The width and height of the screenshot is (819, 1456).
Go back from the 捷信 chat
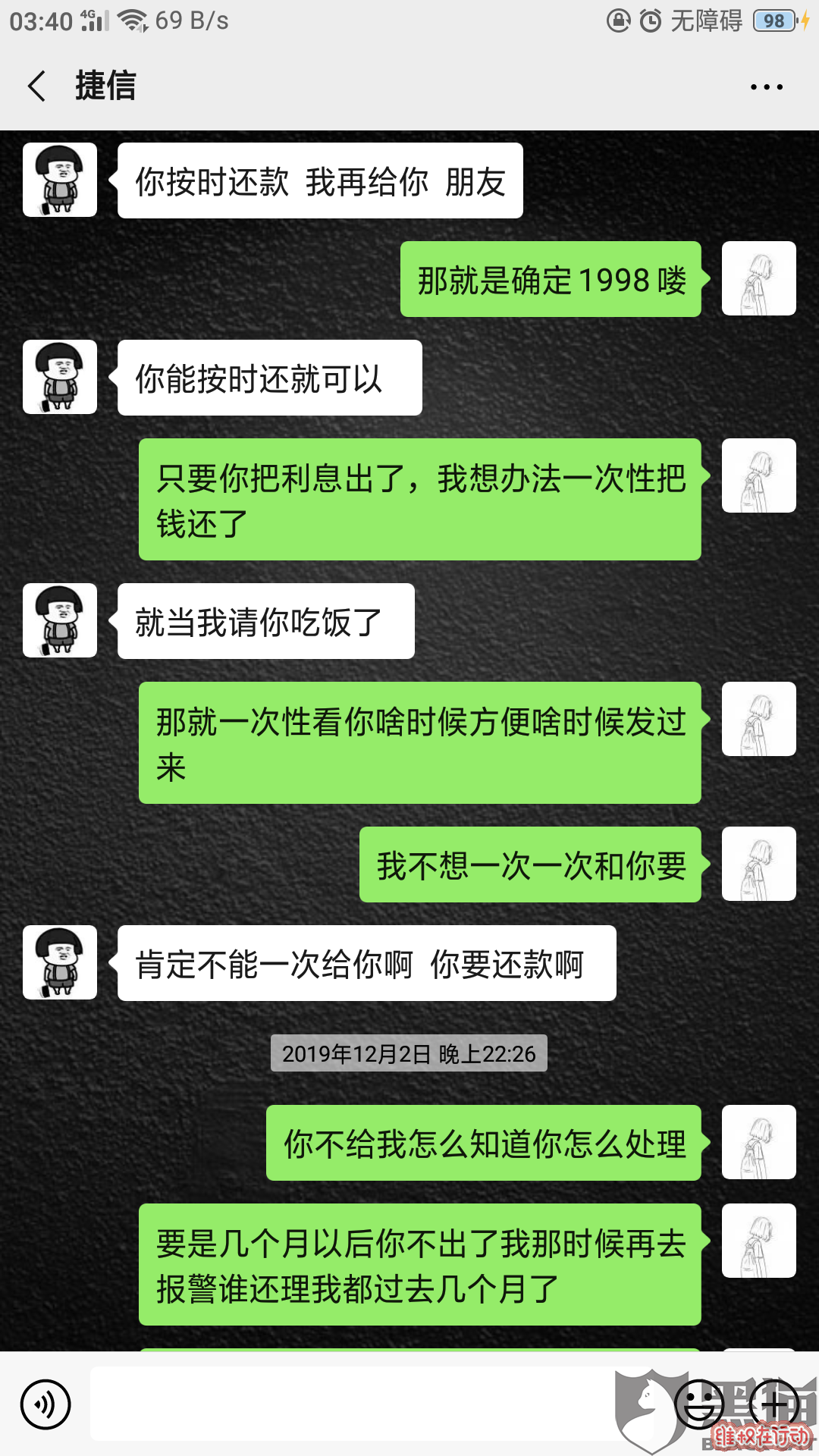pos(37,86)
